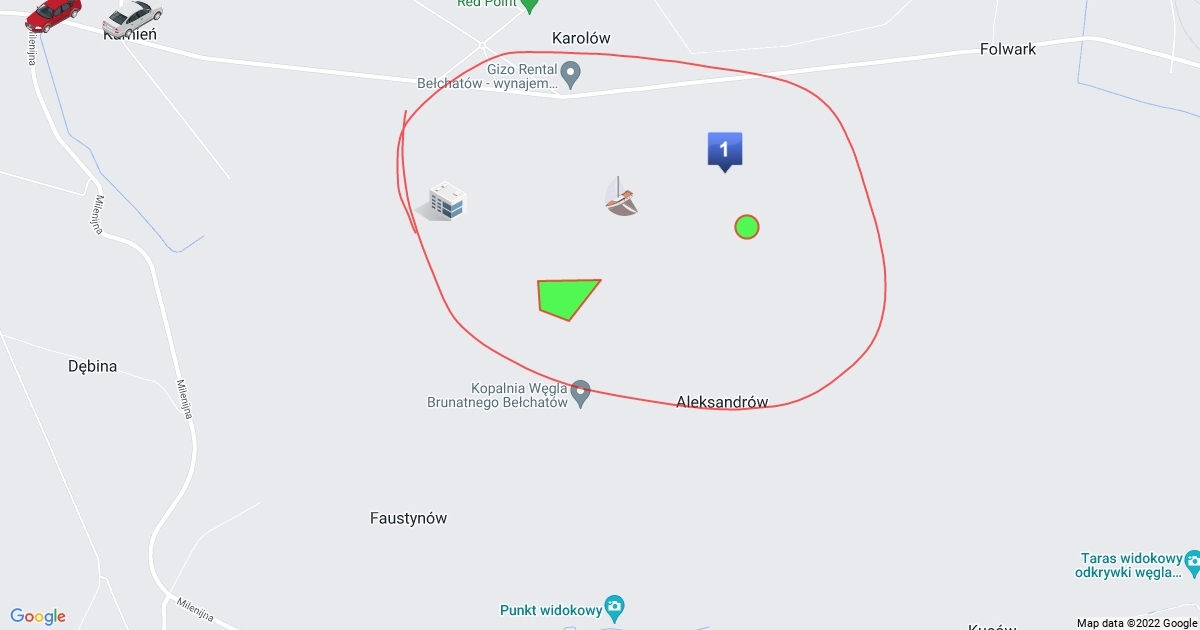
Task: Tap the blue marker numbered 1
Action: [x=724, y=150]
